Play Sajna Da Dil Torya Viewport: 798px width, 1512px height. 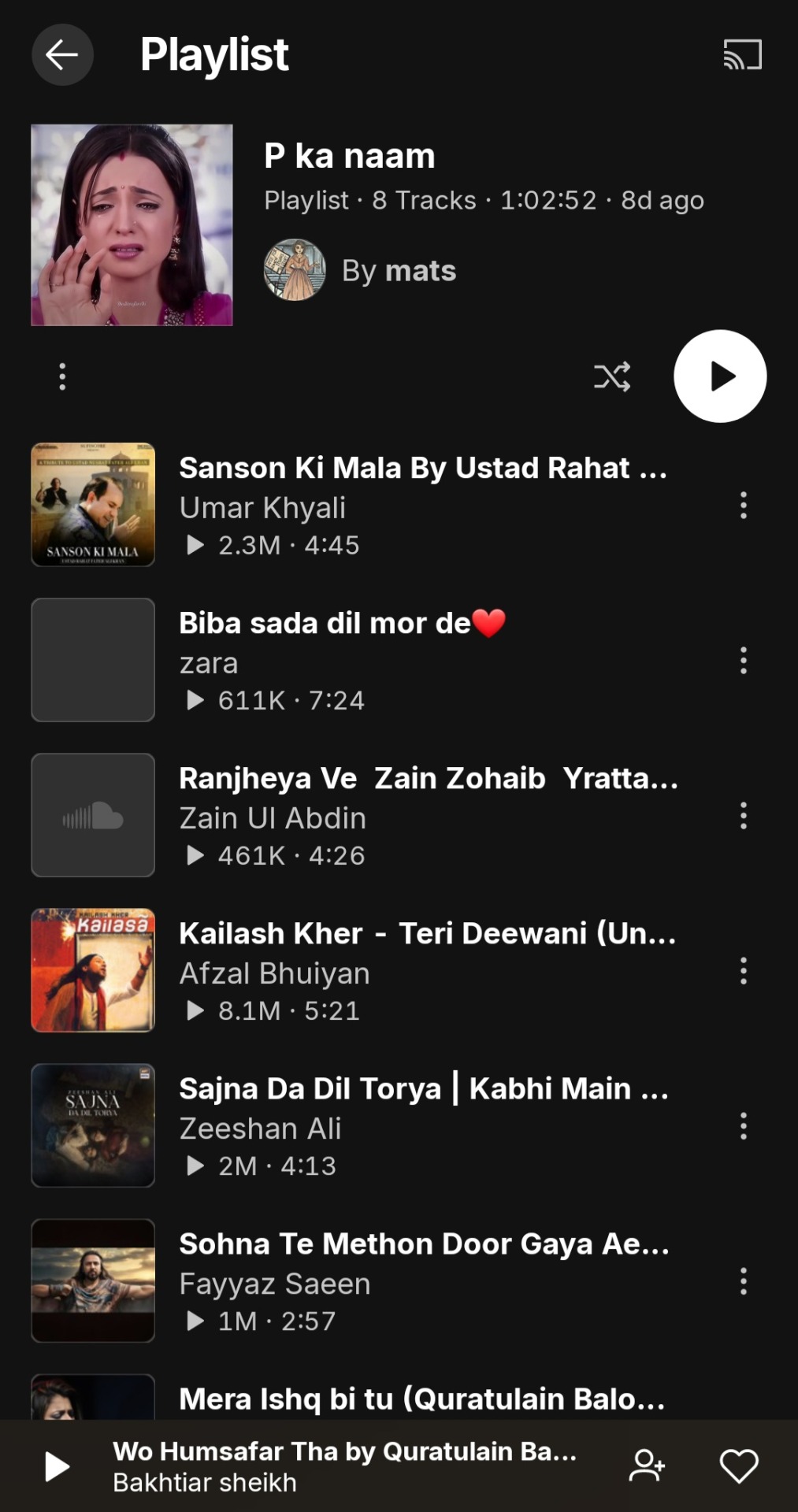[422, 1125]
